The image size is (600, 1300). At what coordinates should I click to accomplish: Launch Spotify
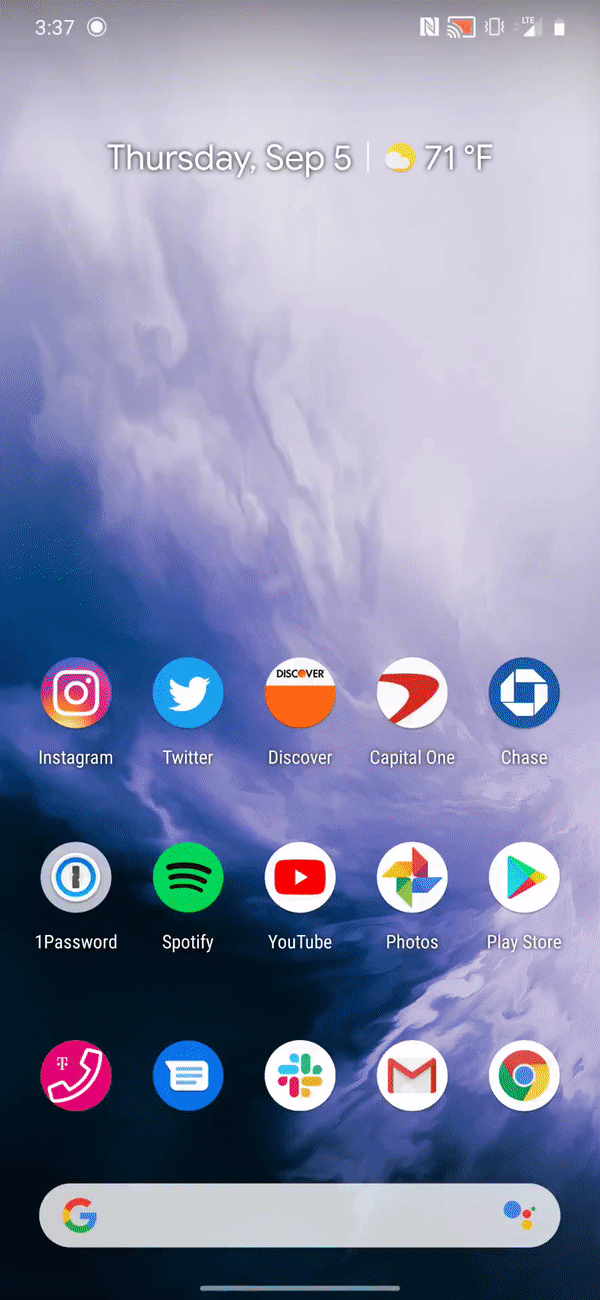[x=188, y=877]
